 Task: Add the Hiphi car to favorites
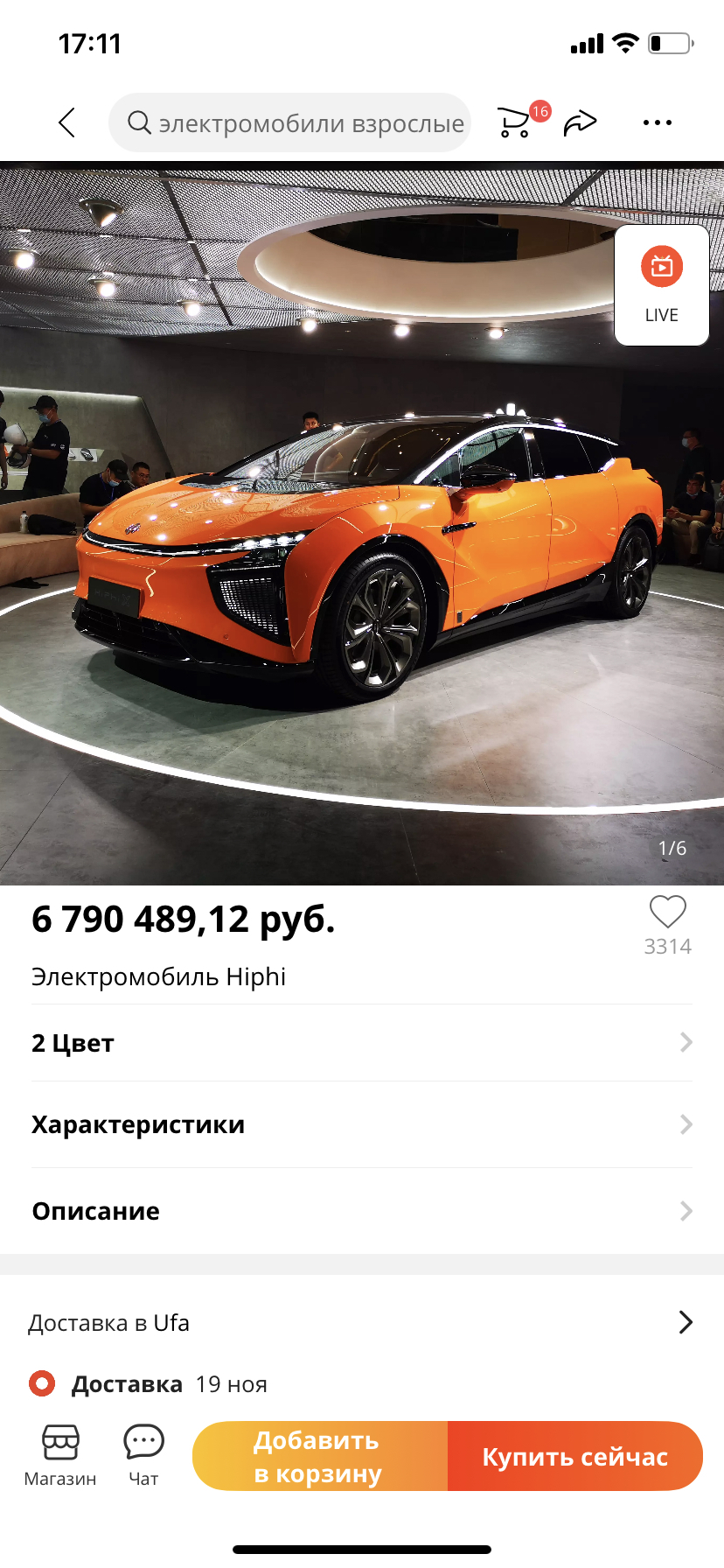click(667, 913)
